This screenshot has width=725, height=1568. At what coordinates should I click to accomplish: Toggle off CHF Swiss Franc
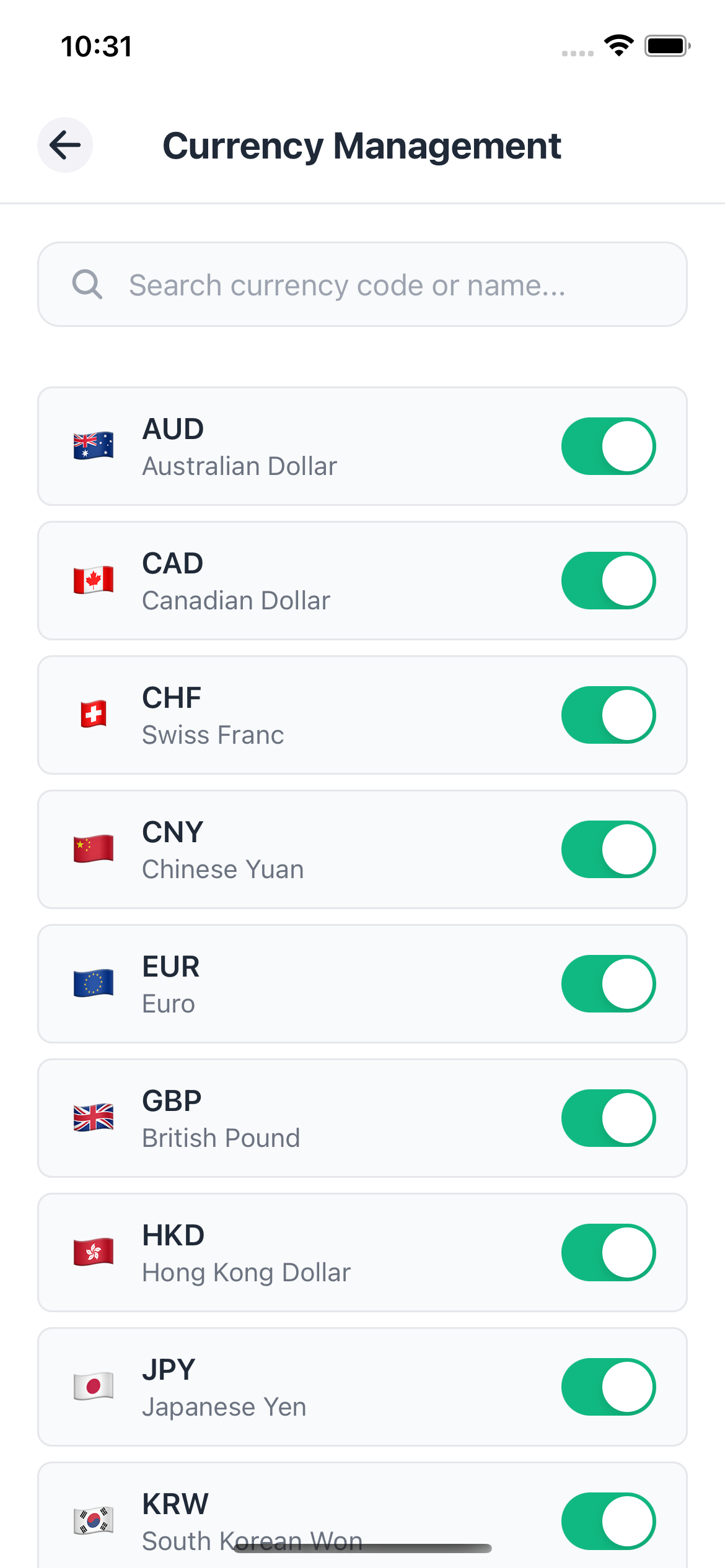tap(608, 715)
